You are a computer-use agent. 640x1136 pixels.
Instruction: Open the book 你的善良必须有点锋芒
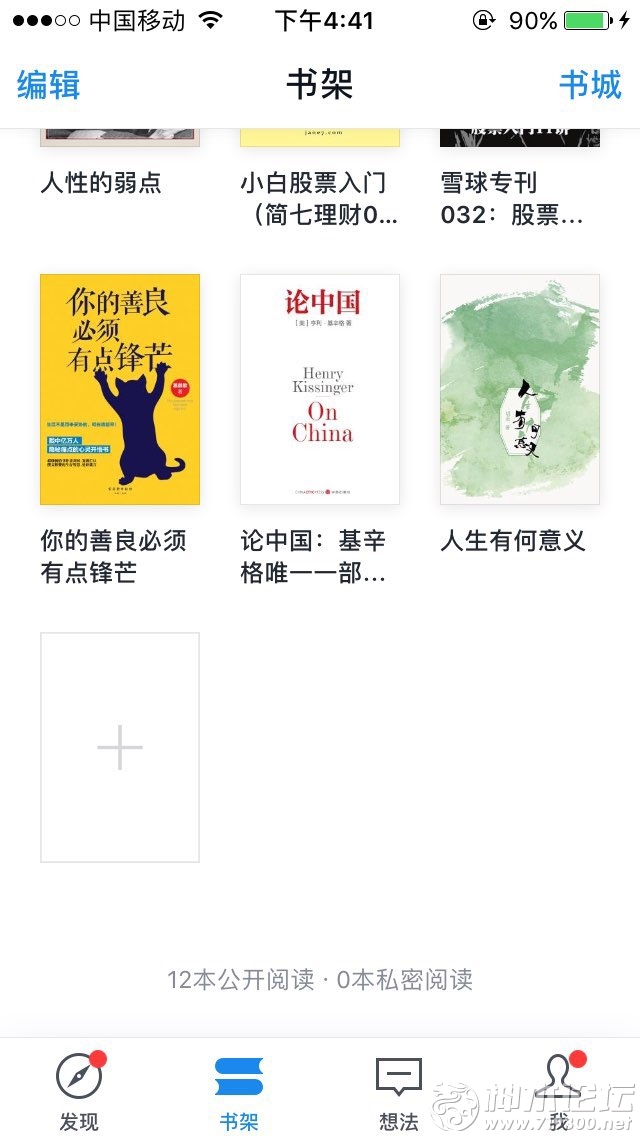[x=119, y=389]
